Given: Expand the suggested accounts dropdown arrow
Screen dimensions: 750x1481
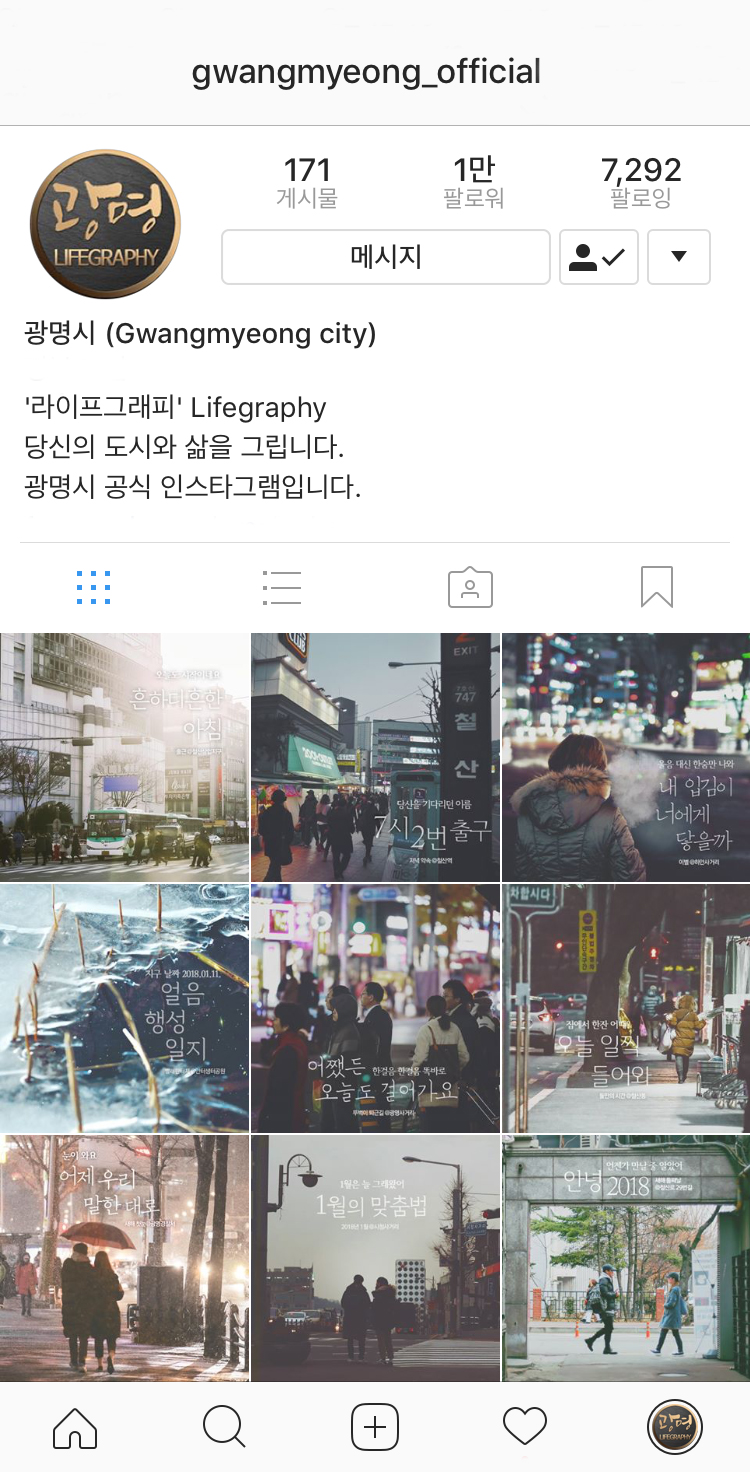Looking at the screenshot, I should pos(679,257).
